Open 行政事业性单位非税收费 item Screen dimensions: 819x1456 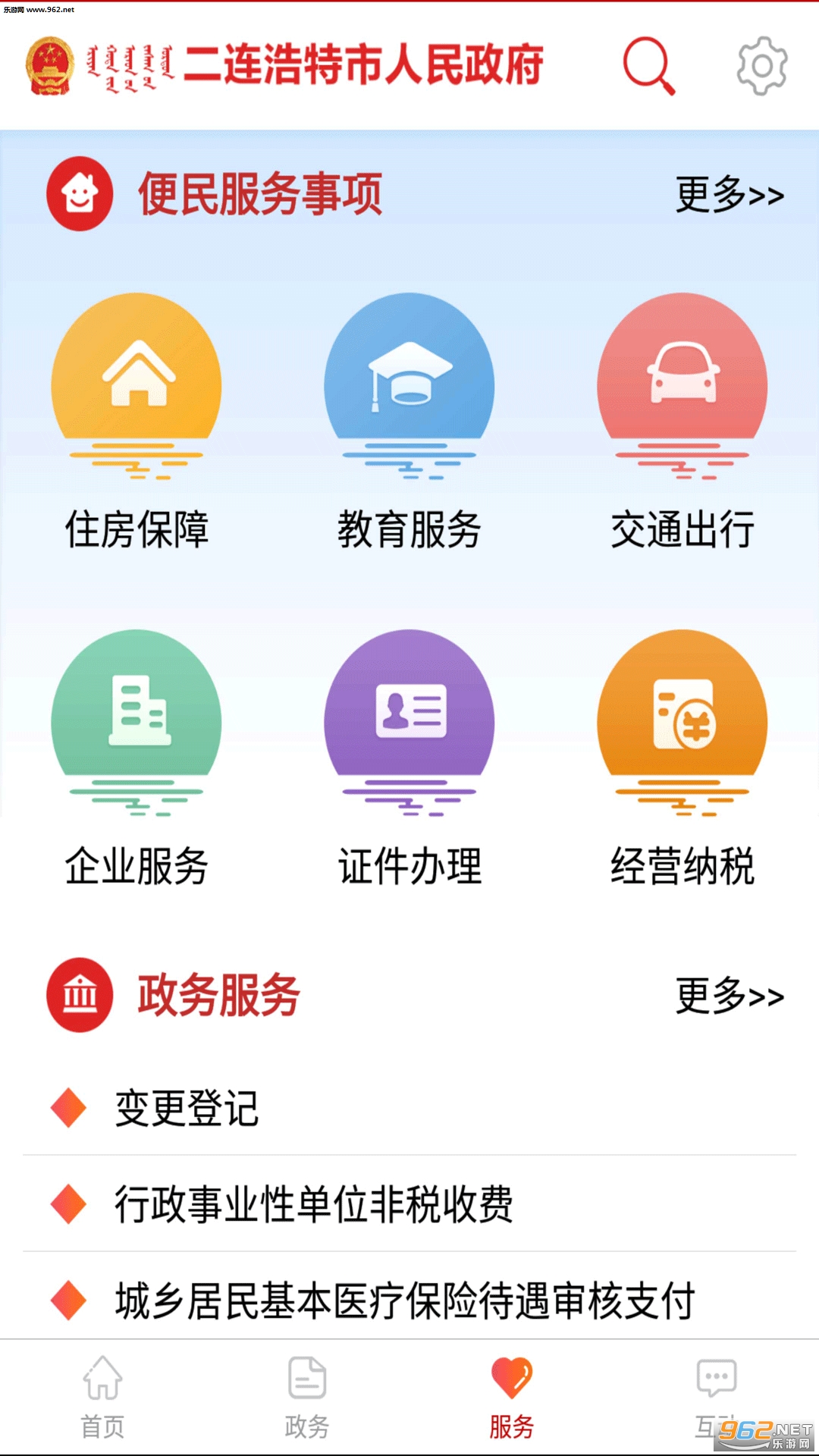pos(313,1204)
